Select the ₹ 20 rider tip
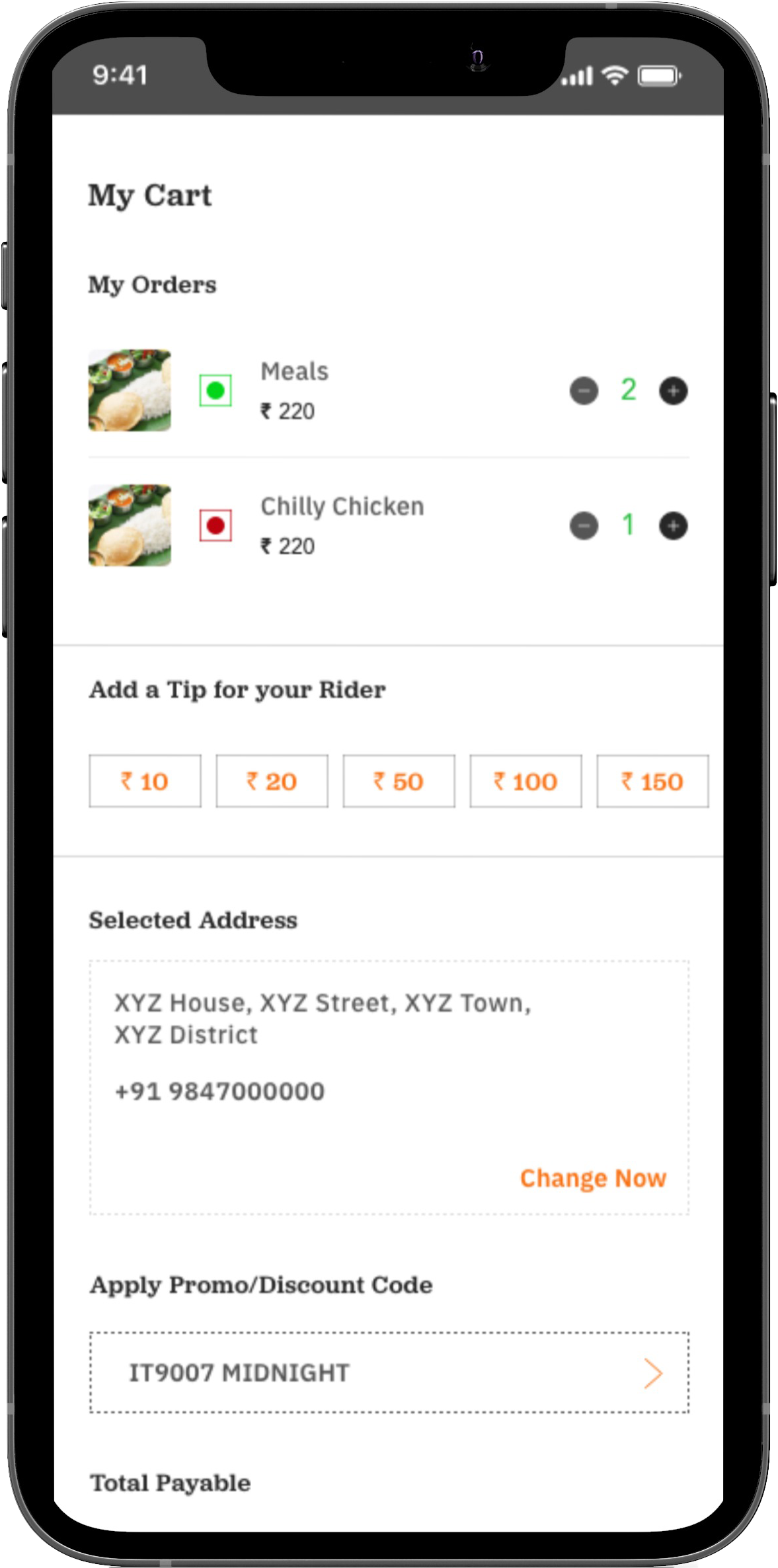 (272, 781)
